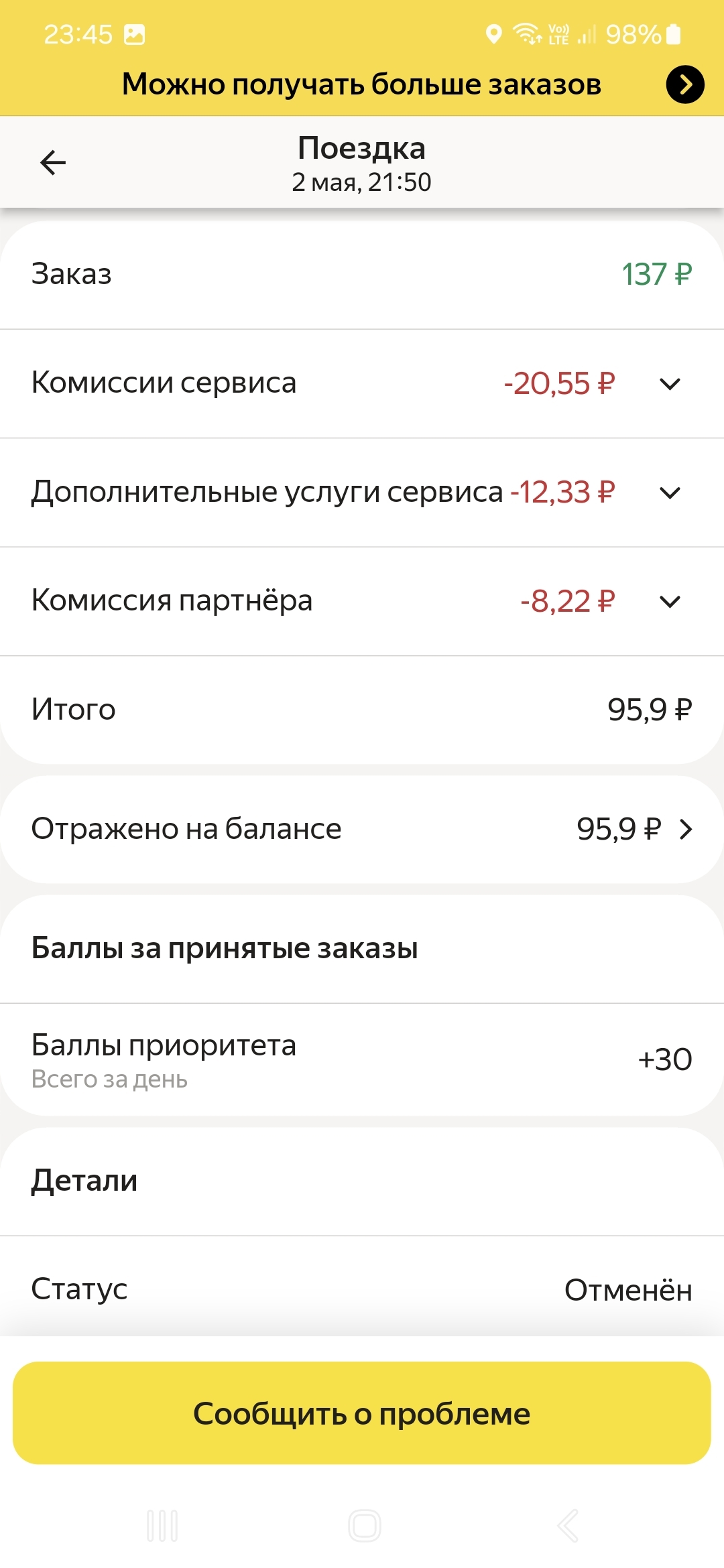Tap the Сообщить о проблеме button
Viewport: 724px width, 1568px height.
(x=362, y=1413)
